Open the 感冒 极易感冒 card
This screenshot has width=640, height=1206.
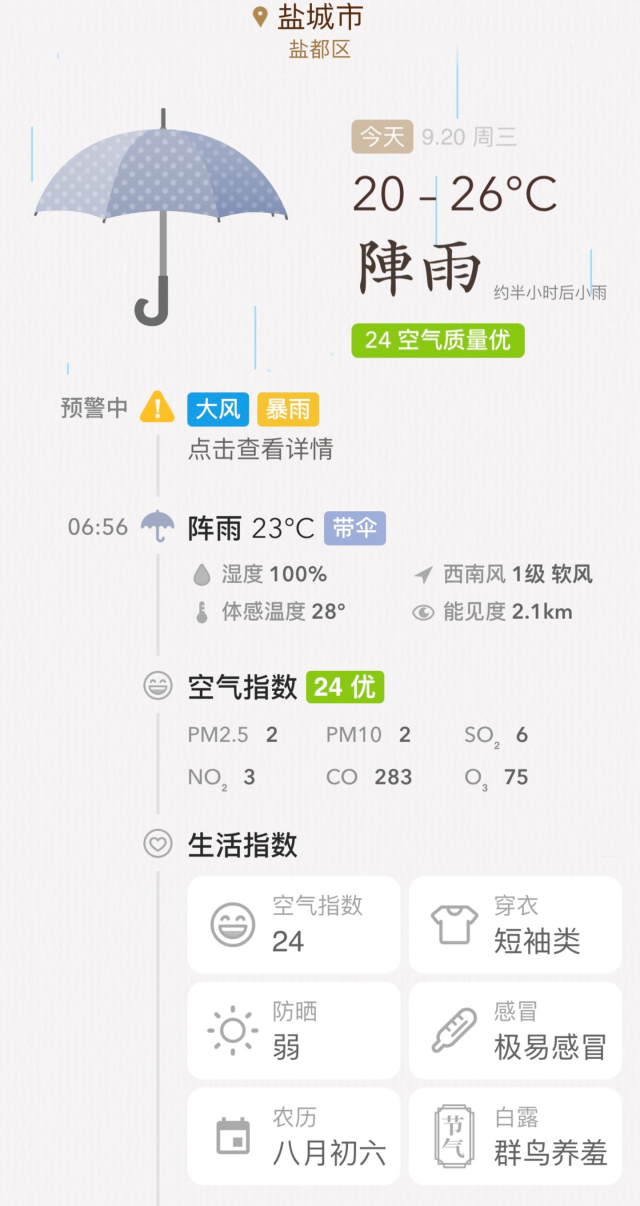coord(515,1030)
